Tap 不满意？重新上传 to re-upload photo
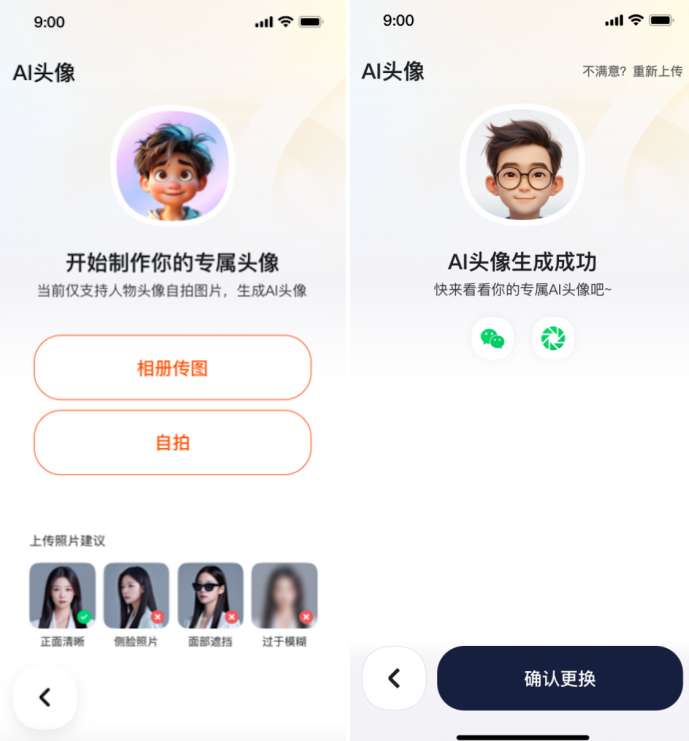Screen dimensions: 689x741 632,72
